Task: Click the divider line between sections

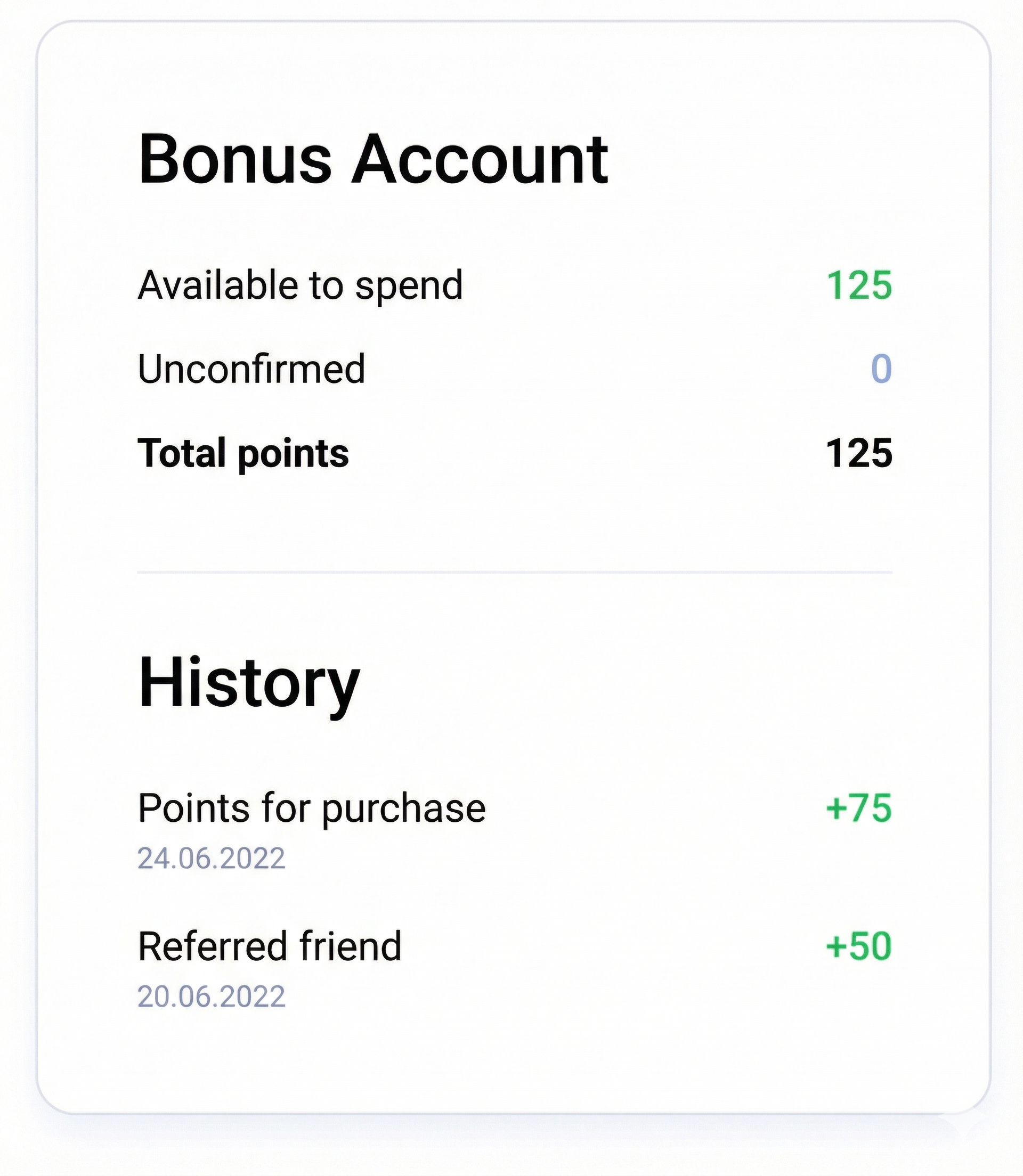Action: click(x=514, y=570)
